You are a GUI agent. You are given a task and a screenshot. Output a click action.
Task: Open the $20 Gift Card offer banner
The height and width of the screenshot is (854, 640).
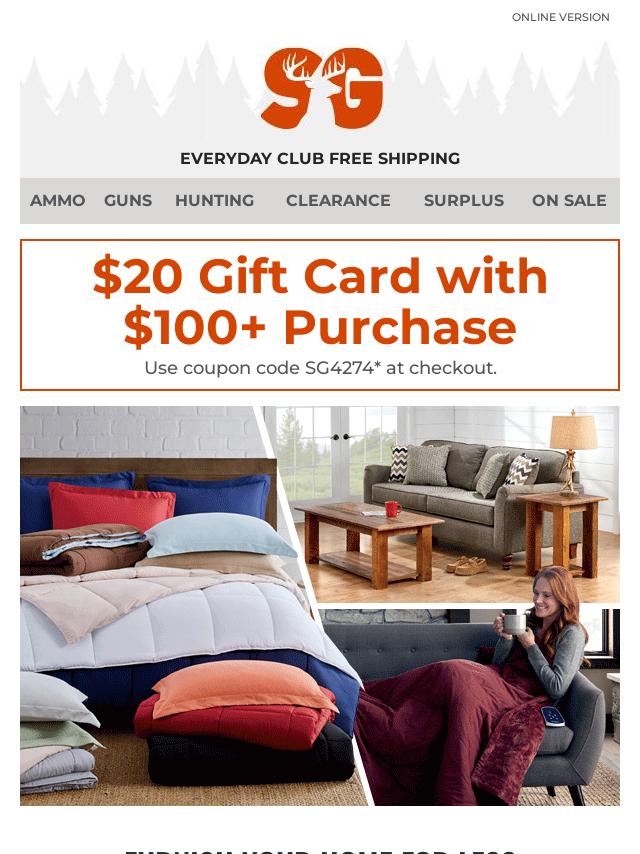click(x=320, y=314)
